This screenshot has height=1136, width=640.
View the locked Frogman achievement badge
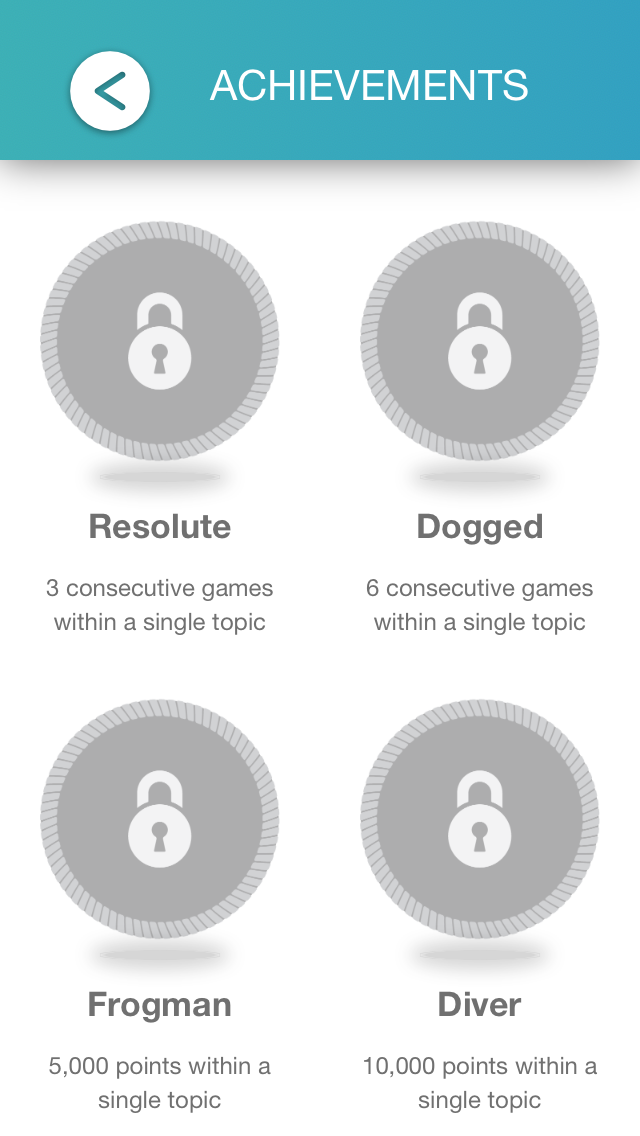tap(160, 819)
